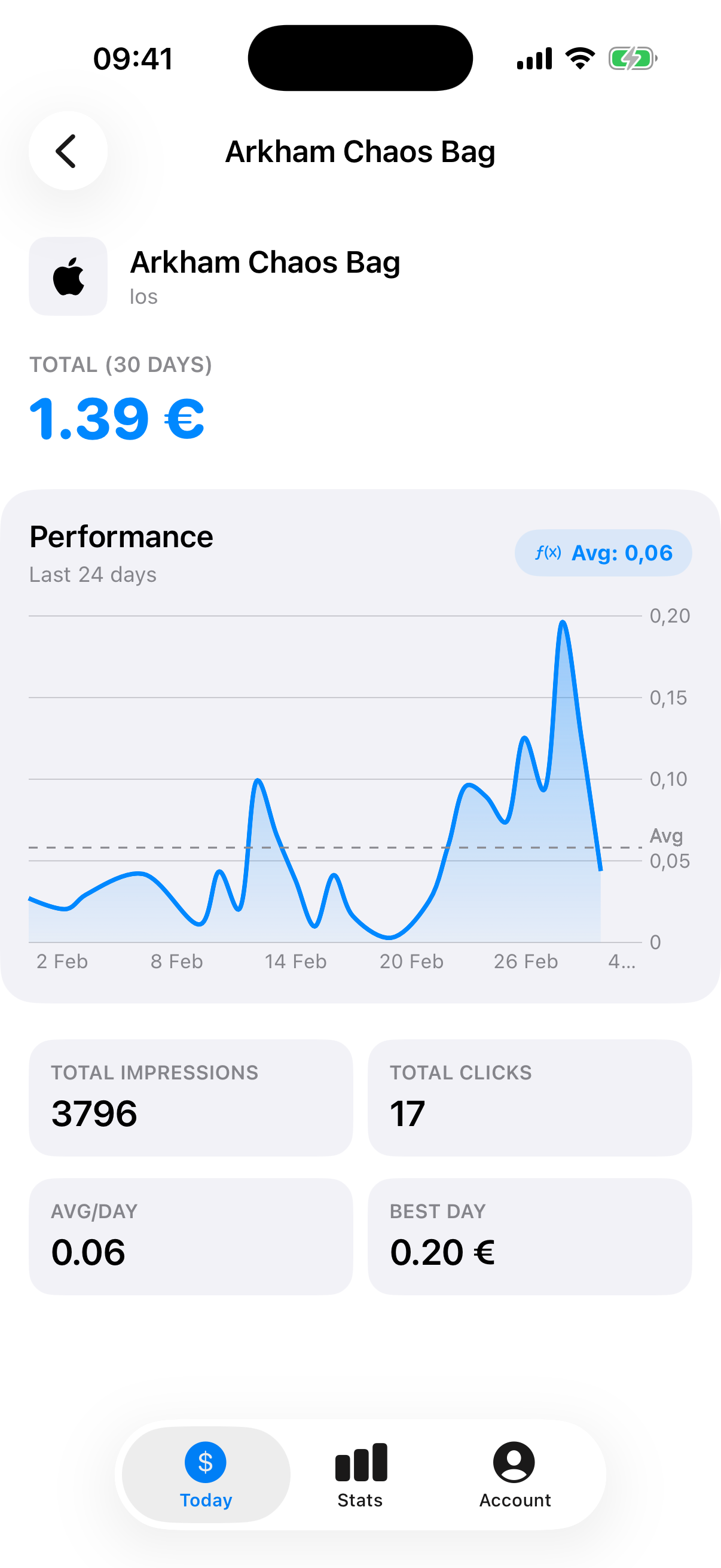Viewport: 721px width, 1568px height.
Task: Switch to the Account tab
Action: (x=514, y=1479)
